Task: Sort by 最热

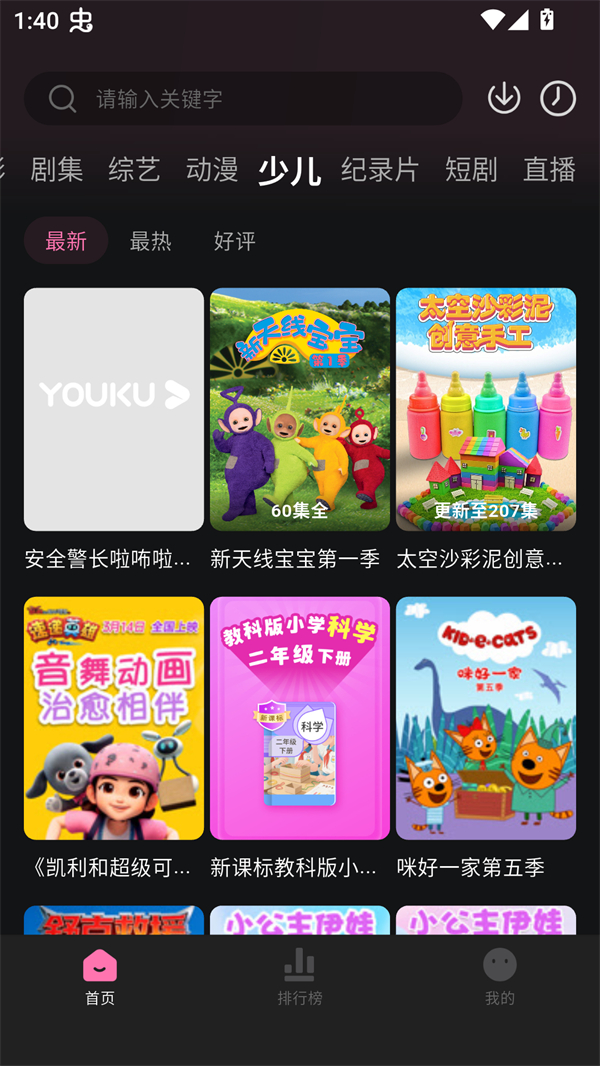Action: [x=150, y=241]
